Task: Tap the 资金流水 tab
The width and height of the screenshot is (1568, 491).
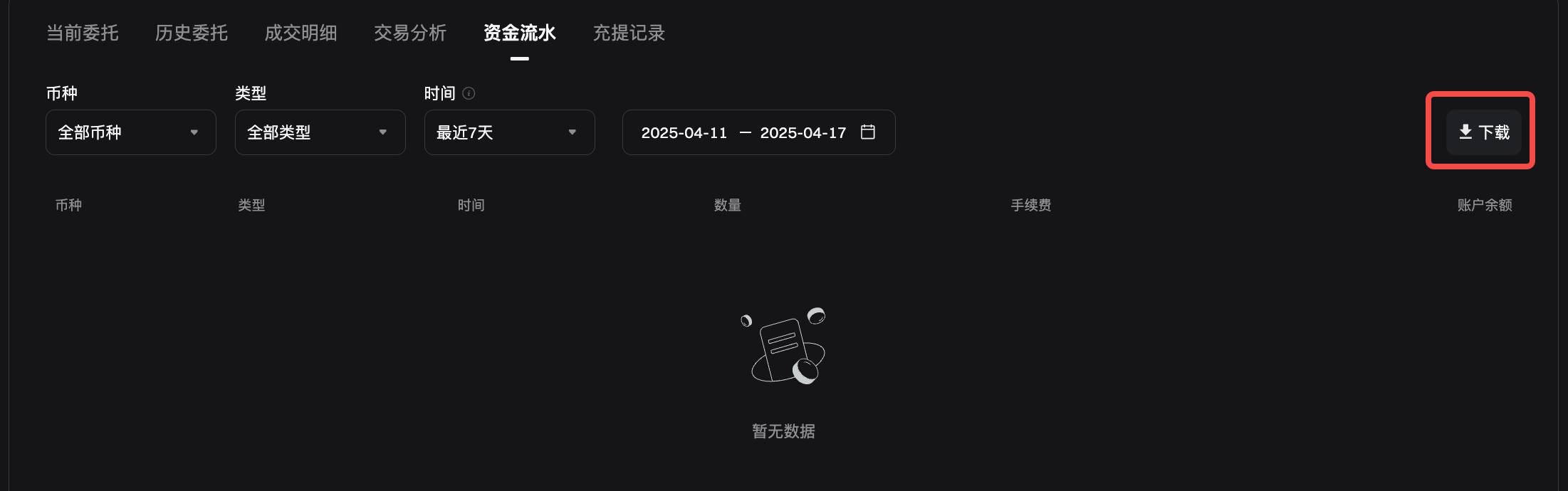Action: pos(519,33)
